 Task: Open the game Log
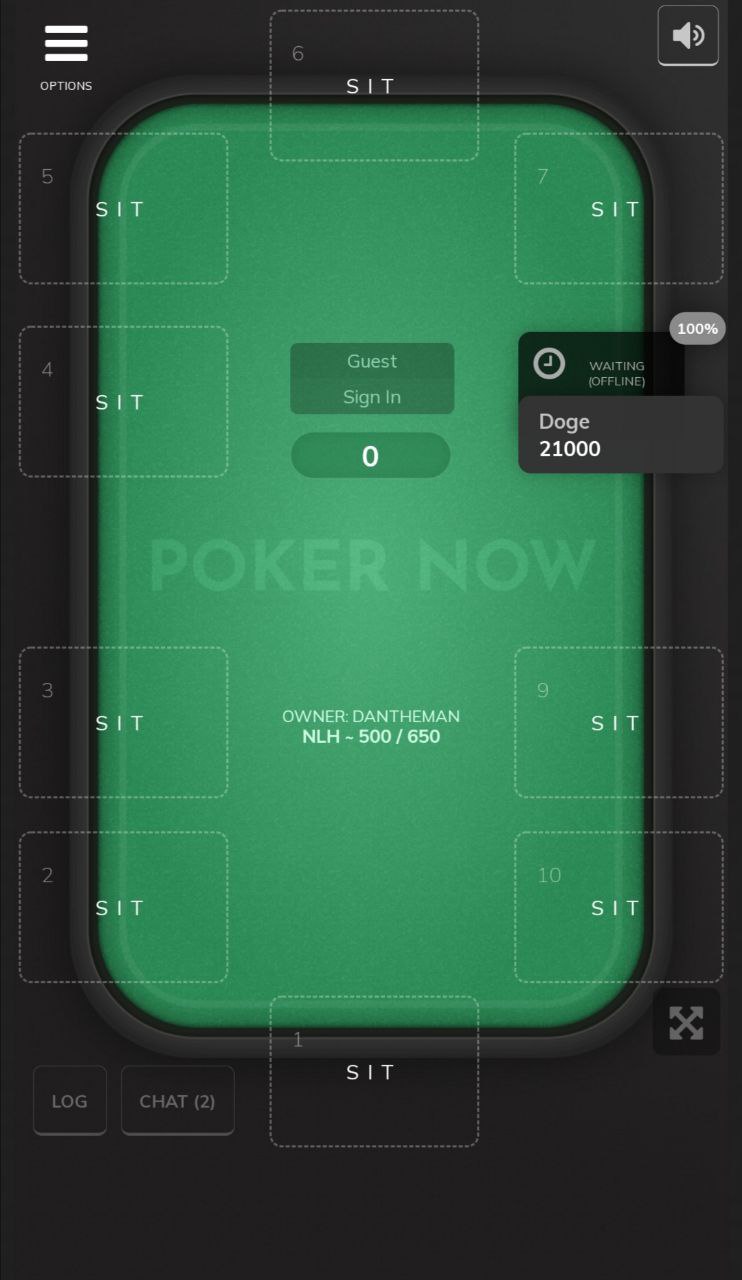point(70,1101)
